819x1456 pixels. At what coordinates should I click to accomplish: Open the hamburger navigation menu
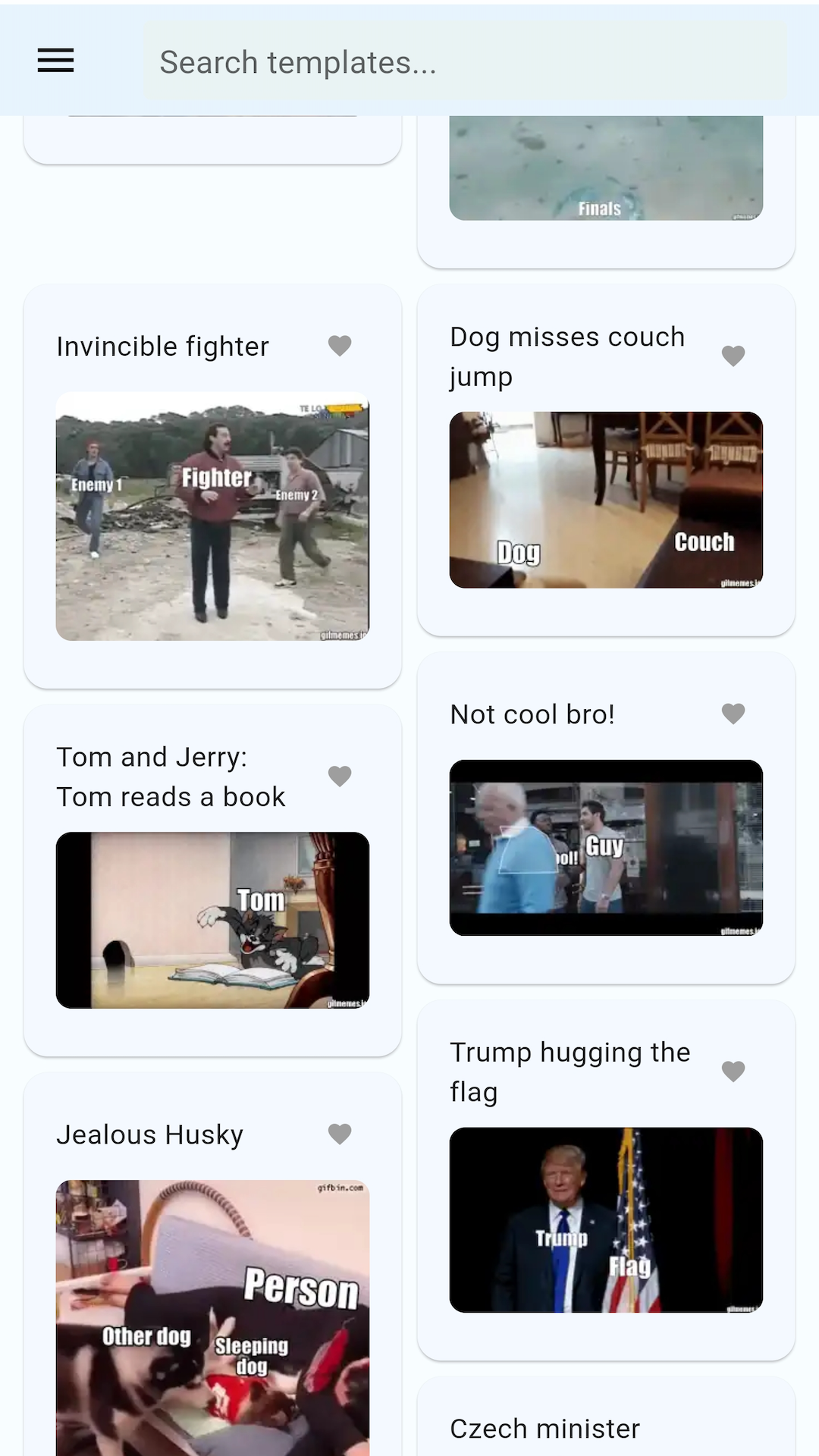55,61
